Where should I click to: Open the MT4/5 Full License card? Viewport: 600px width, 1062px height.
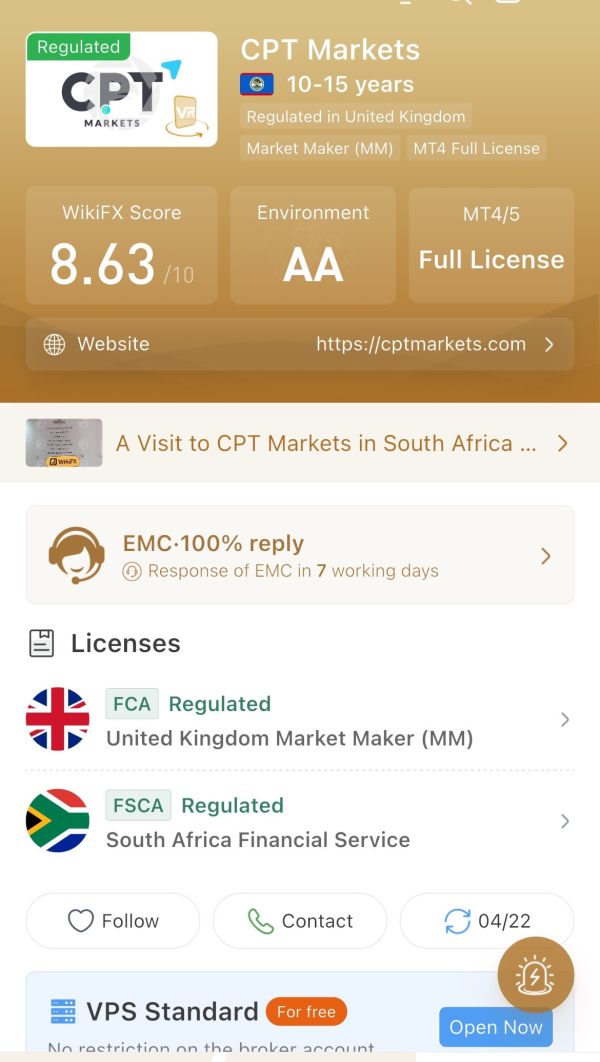click(492, 245)
